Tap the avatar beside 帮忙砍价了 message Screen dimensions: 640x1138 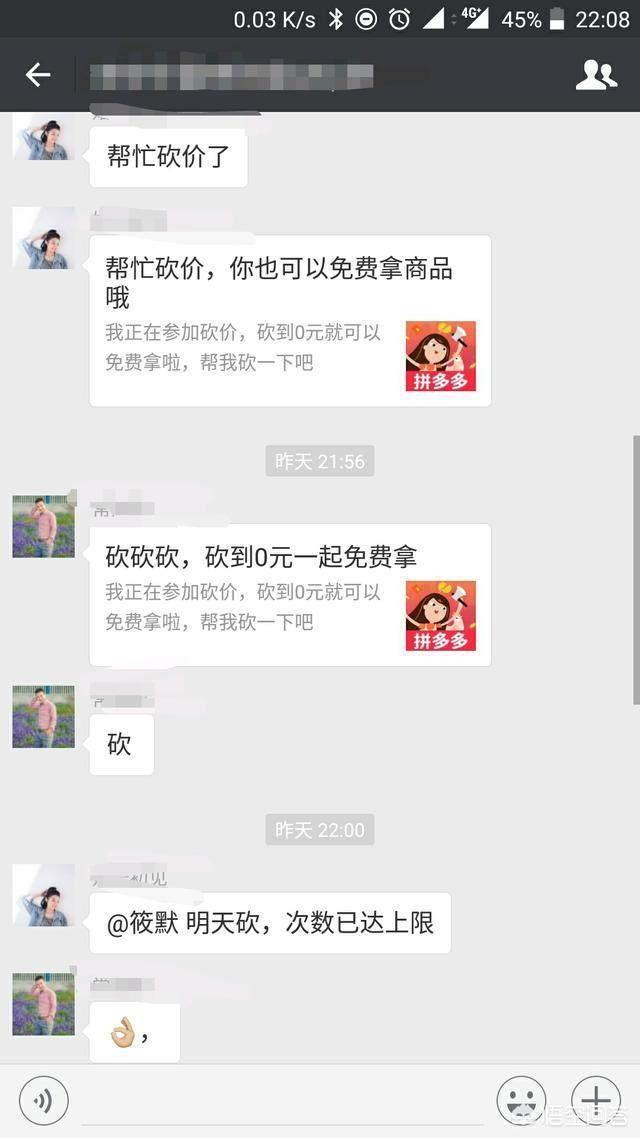(x=43, y=138)
